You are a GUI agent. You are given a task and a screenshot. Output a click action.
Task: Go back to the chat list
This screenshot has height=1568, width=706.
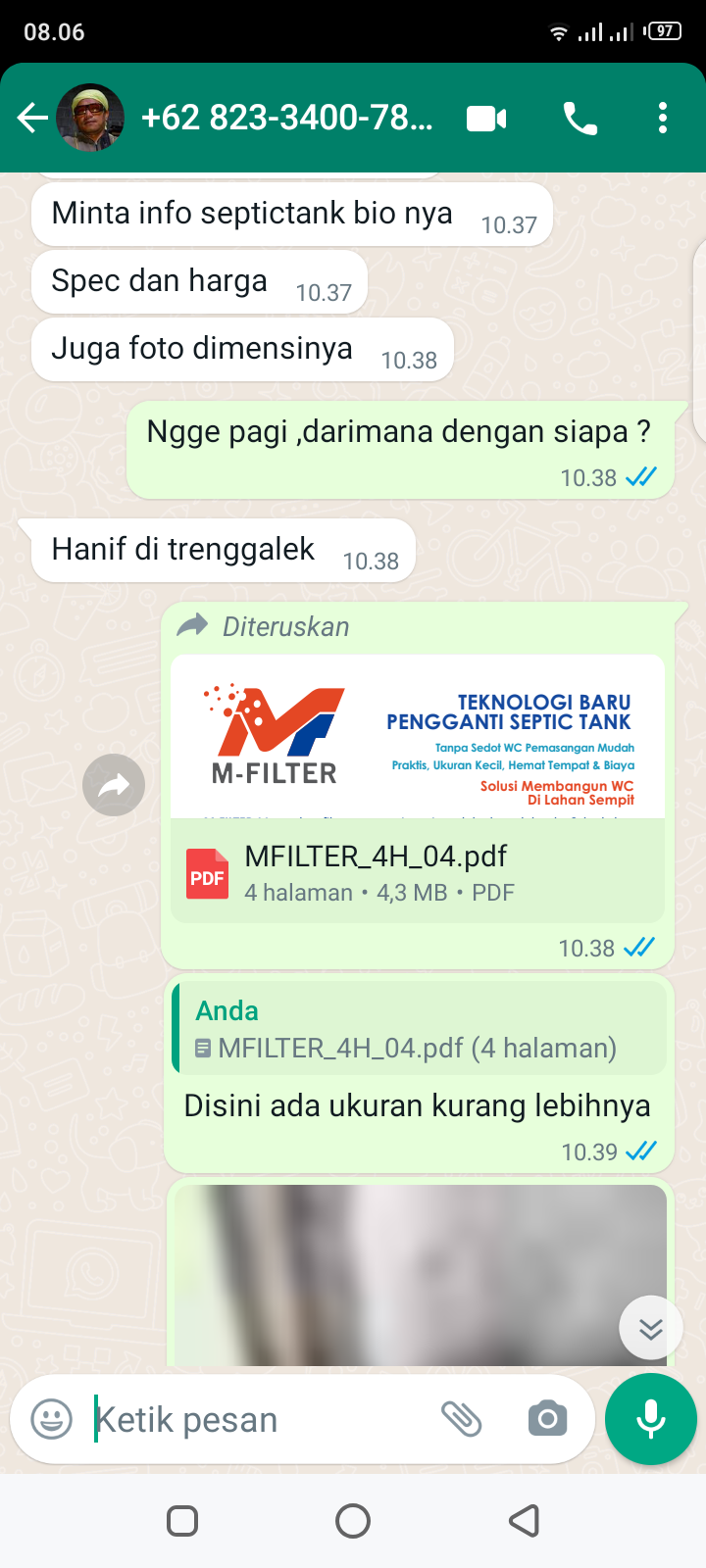[x=32, y=119]
